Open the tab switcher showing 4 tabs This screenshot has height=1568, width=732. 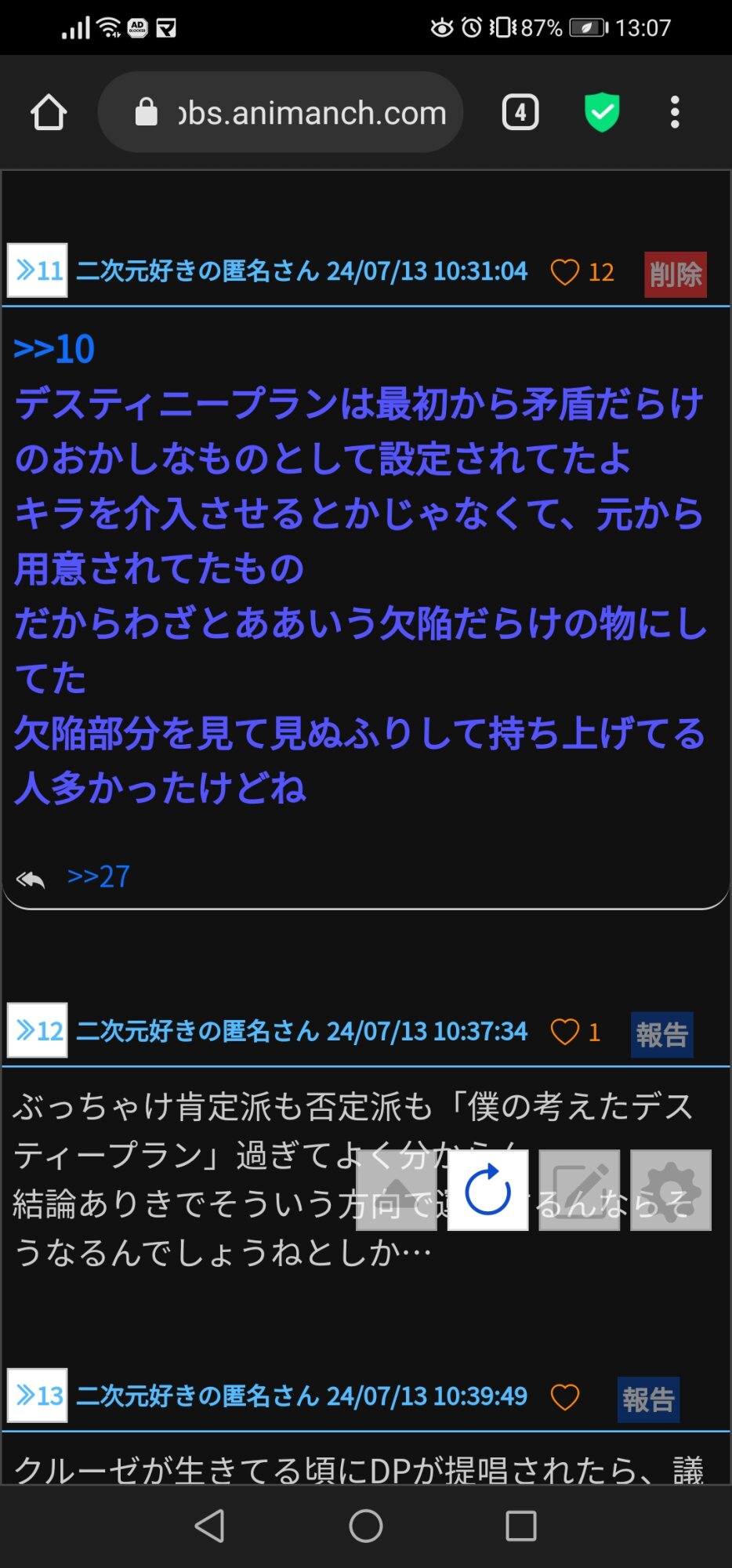point(520,113)
